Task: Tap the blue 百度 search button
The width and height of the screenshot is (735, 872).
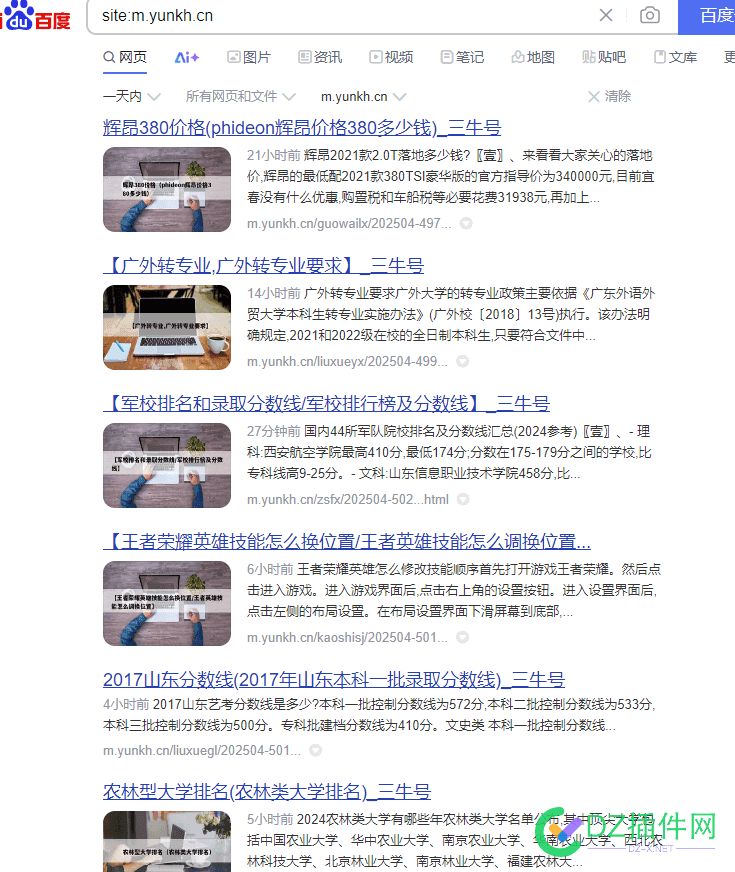Action: [712, 16]
